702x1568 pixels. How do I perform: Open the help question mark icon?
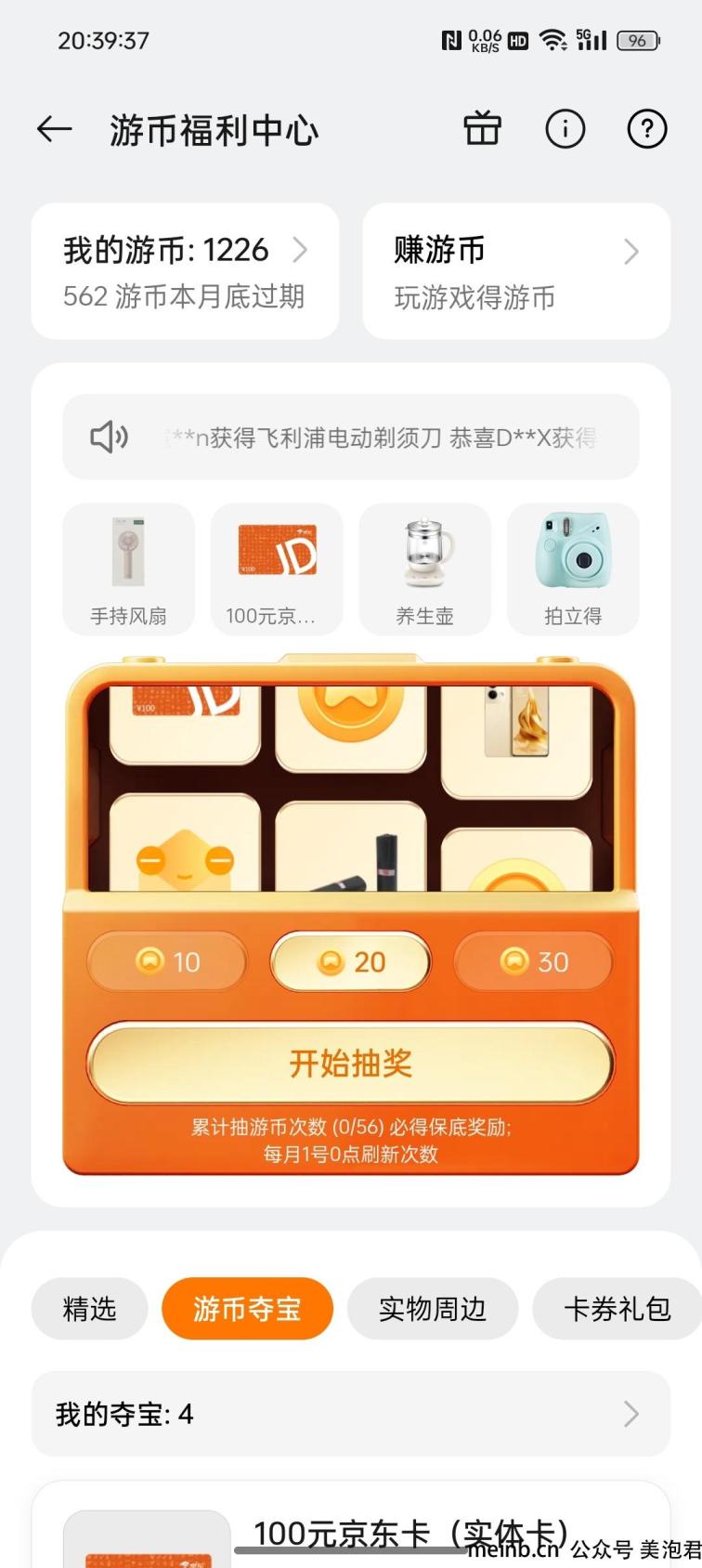coord(647,129)
